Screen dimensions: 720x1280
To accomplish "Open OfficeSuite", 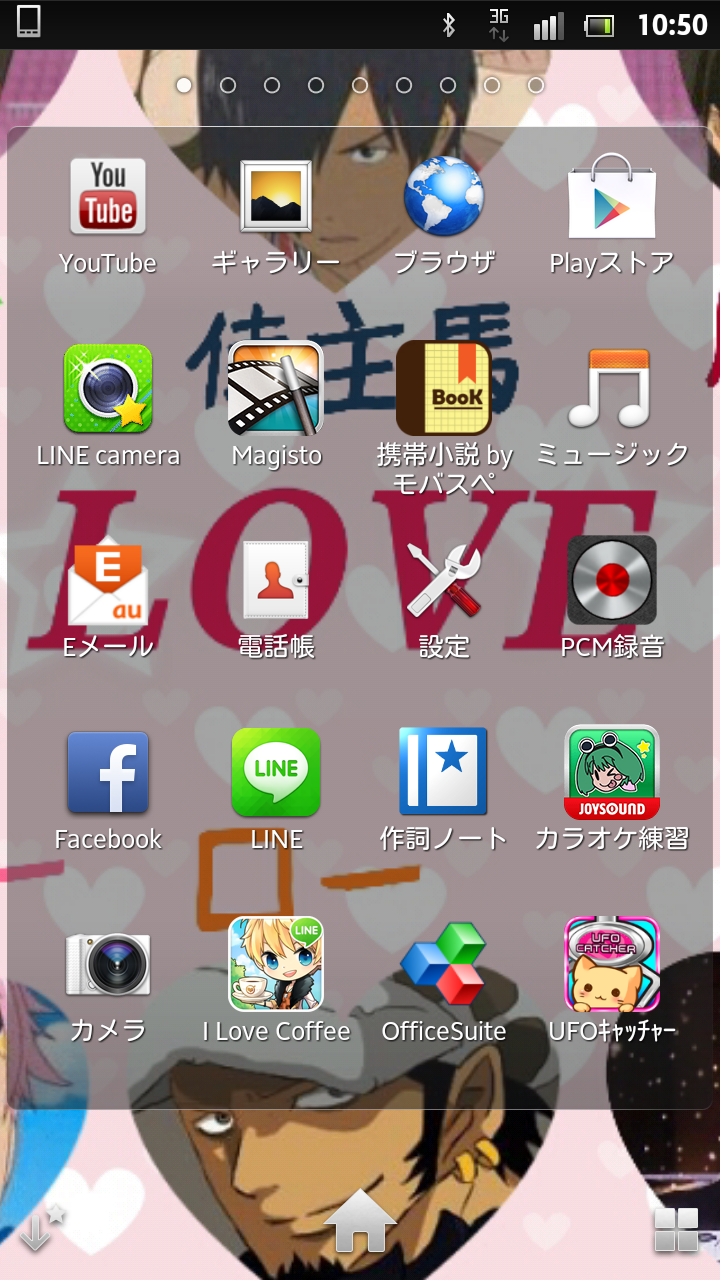I will tap(443, 964).
